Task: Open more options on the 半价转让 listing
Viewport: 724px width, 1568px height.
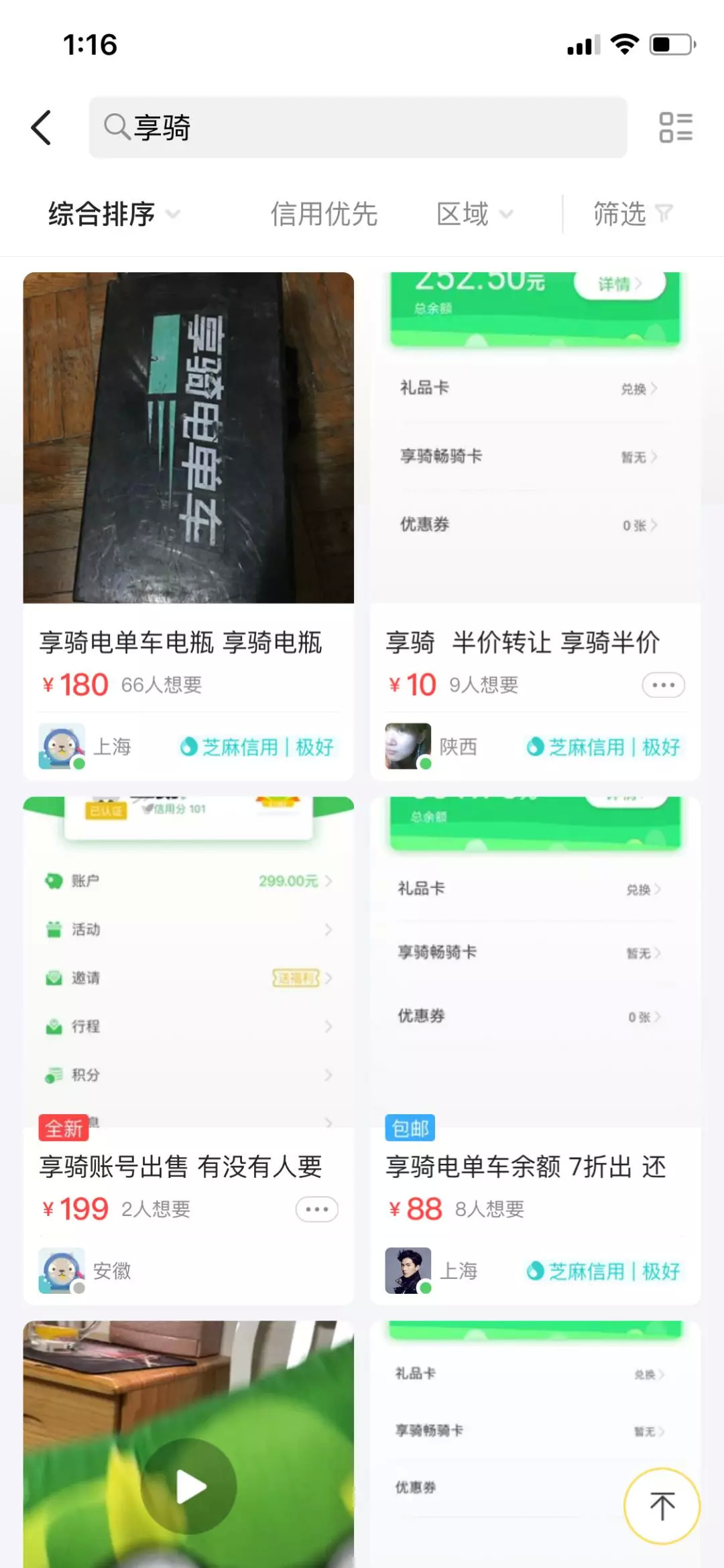Action: [663, 685]
